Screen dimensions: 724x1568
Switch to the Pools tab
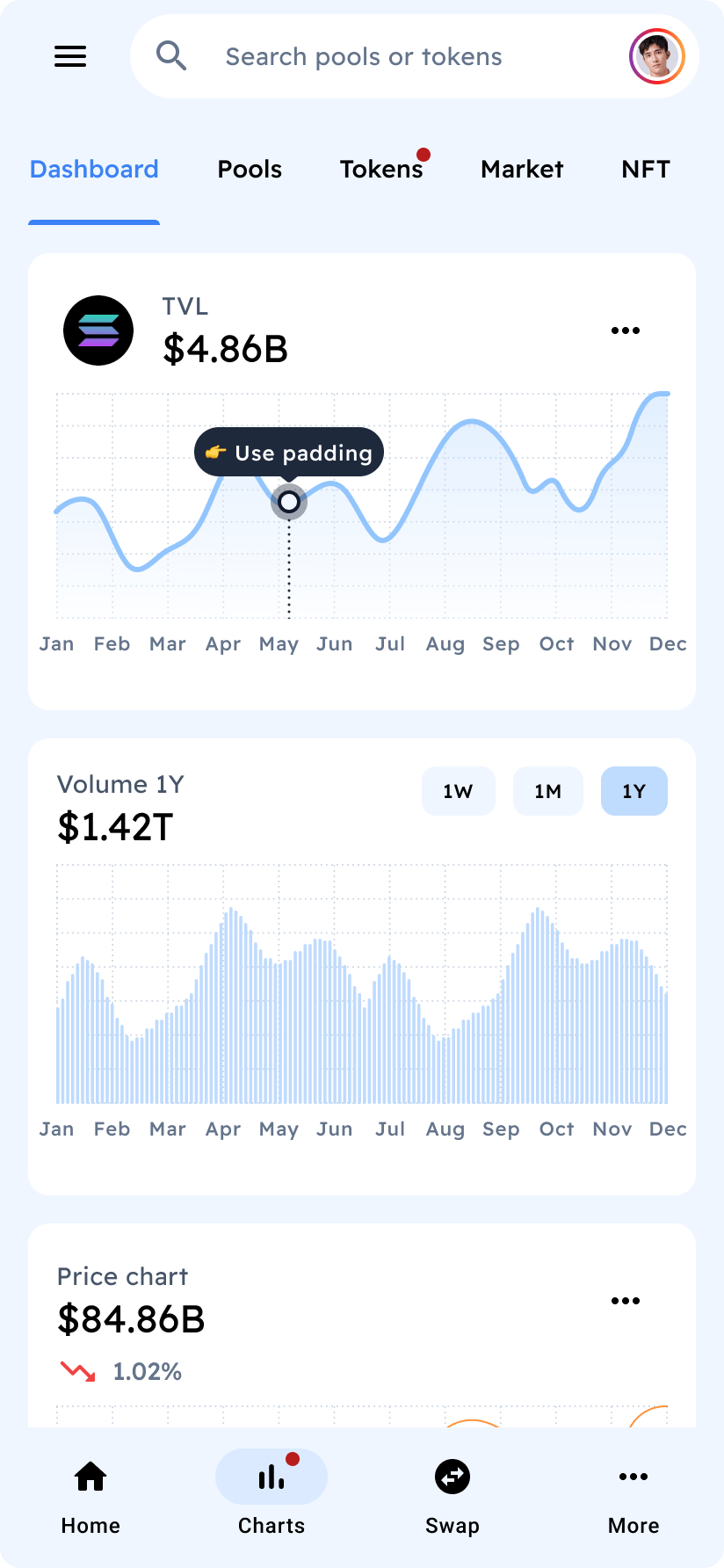250,169
